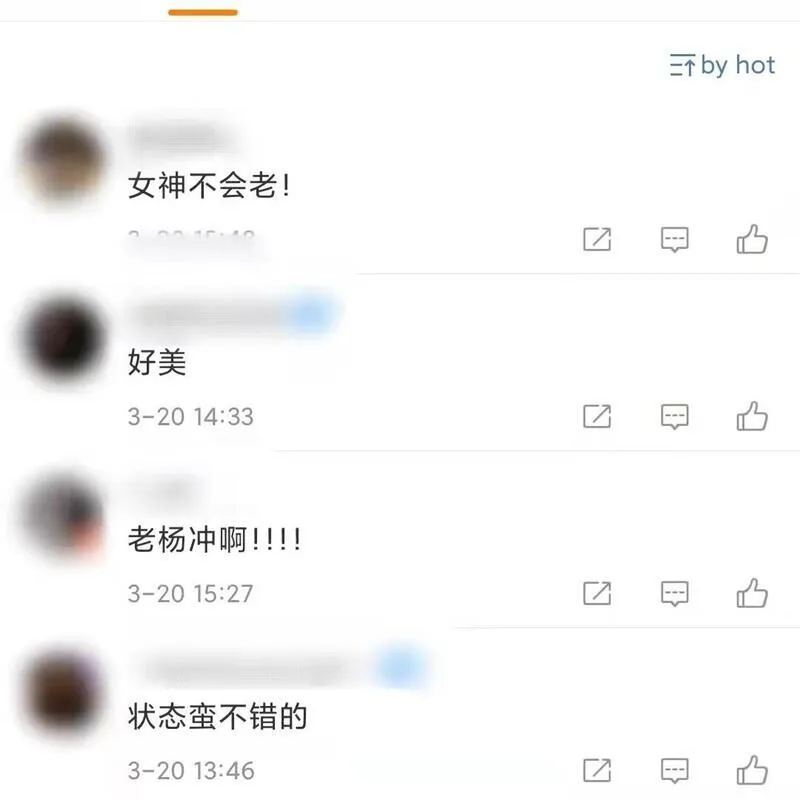Like the comment 老杨冲啊!!!!

[x=752, y=592]
